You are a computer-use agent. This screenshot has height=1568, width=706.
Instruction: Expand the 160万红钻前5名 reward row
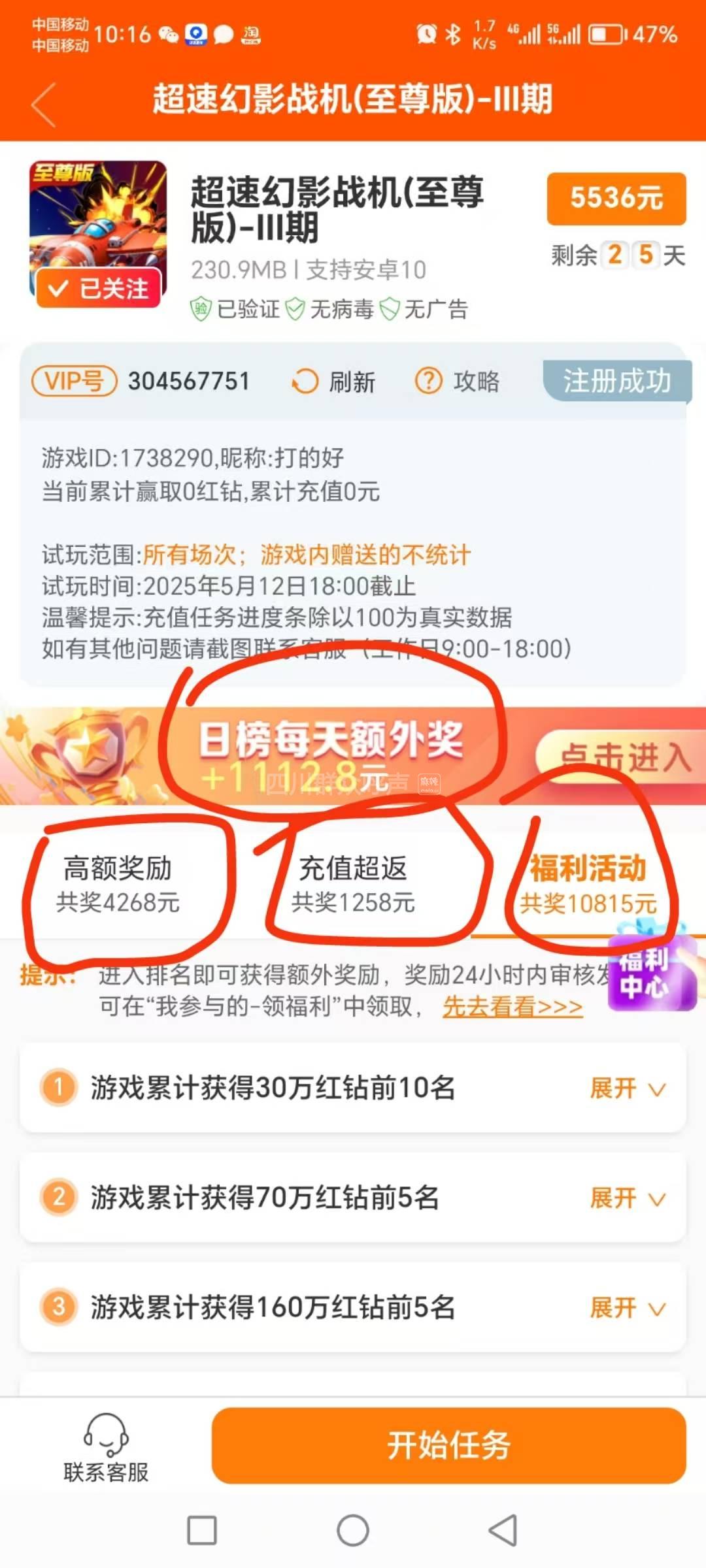(x=626, y=1308)
